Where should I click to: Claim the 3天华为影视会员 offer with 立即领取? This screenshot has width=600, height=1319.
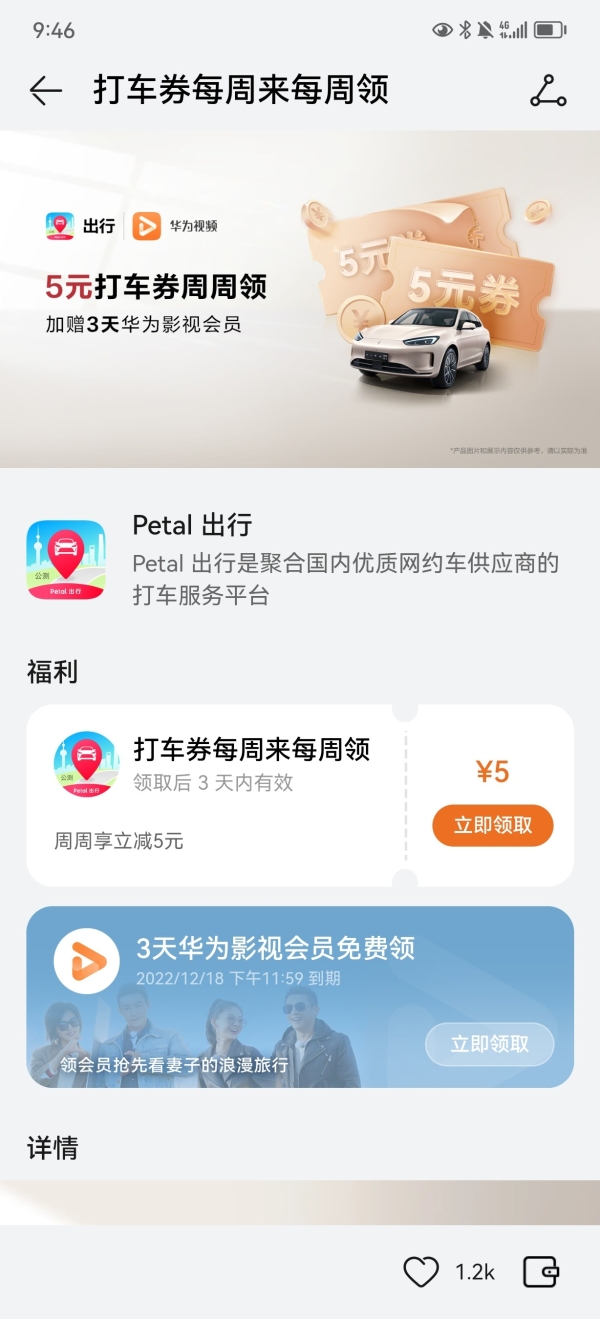coord(489,1044)
